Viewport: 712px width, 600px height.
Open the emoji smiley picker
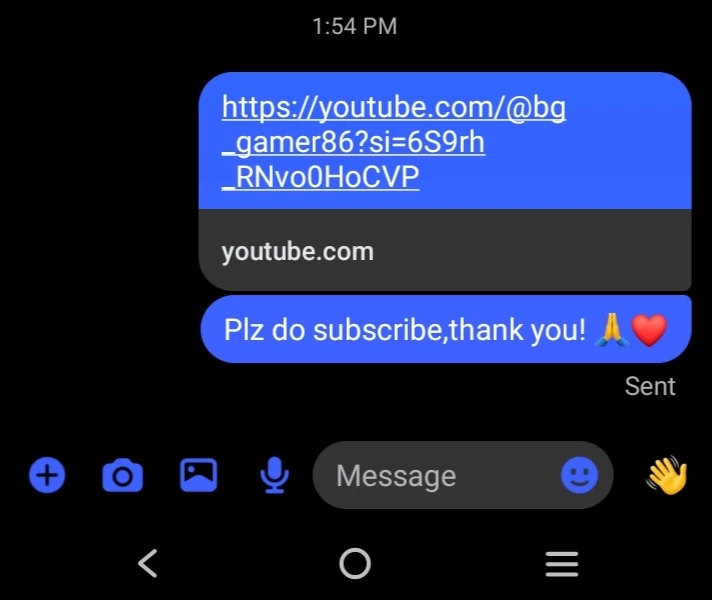[x=579, y=475]
